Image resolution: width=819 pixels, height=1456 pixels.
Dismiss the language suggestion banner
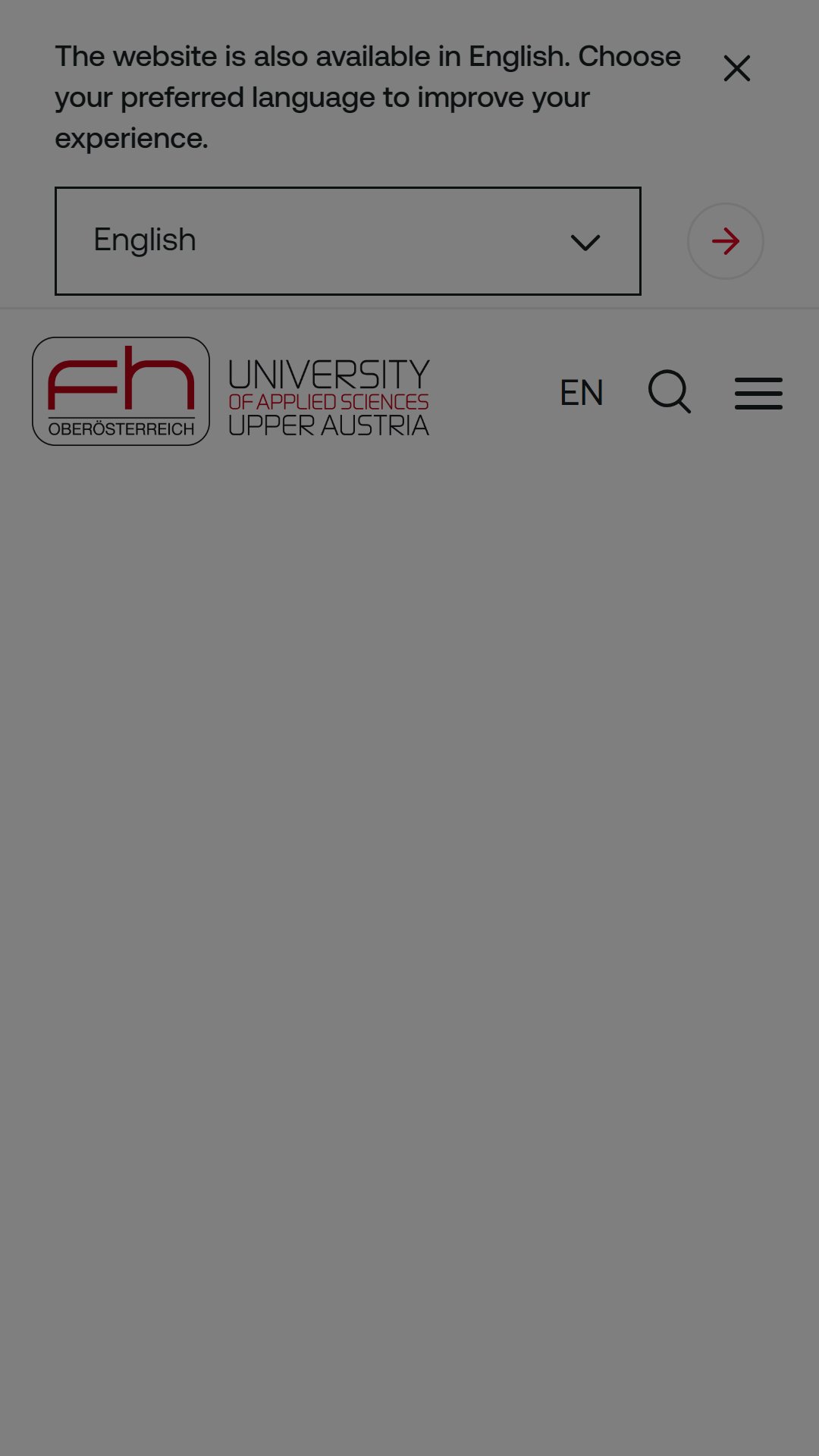click(x=736, y=68)
